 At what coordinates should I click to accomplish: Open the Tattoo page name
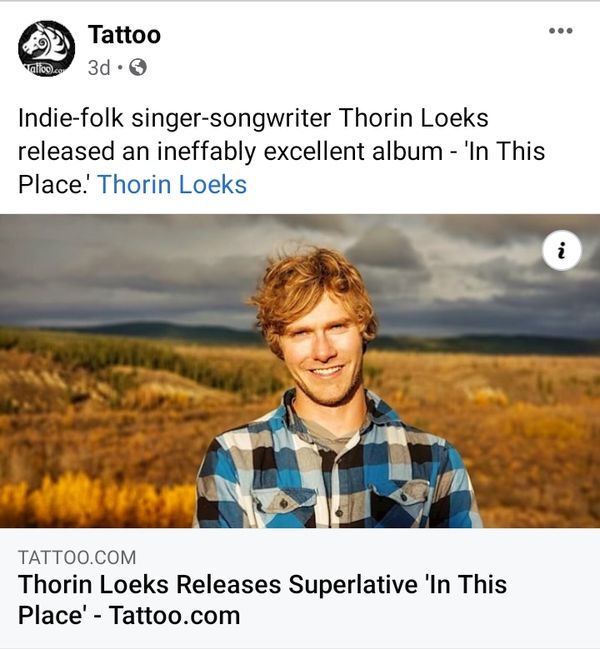[x=124, y=35]
